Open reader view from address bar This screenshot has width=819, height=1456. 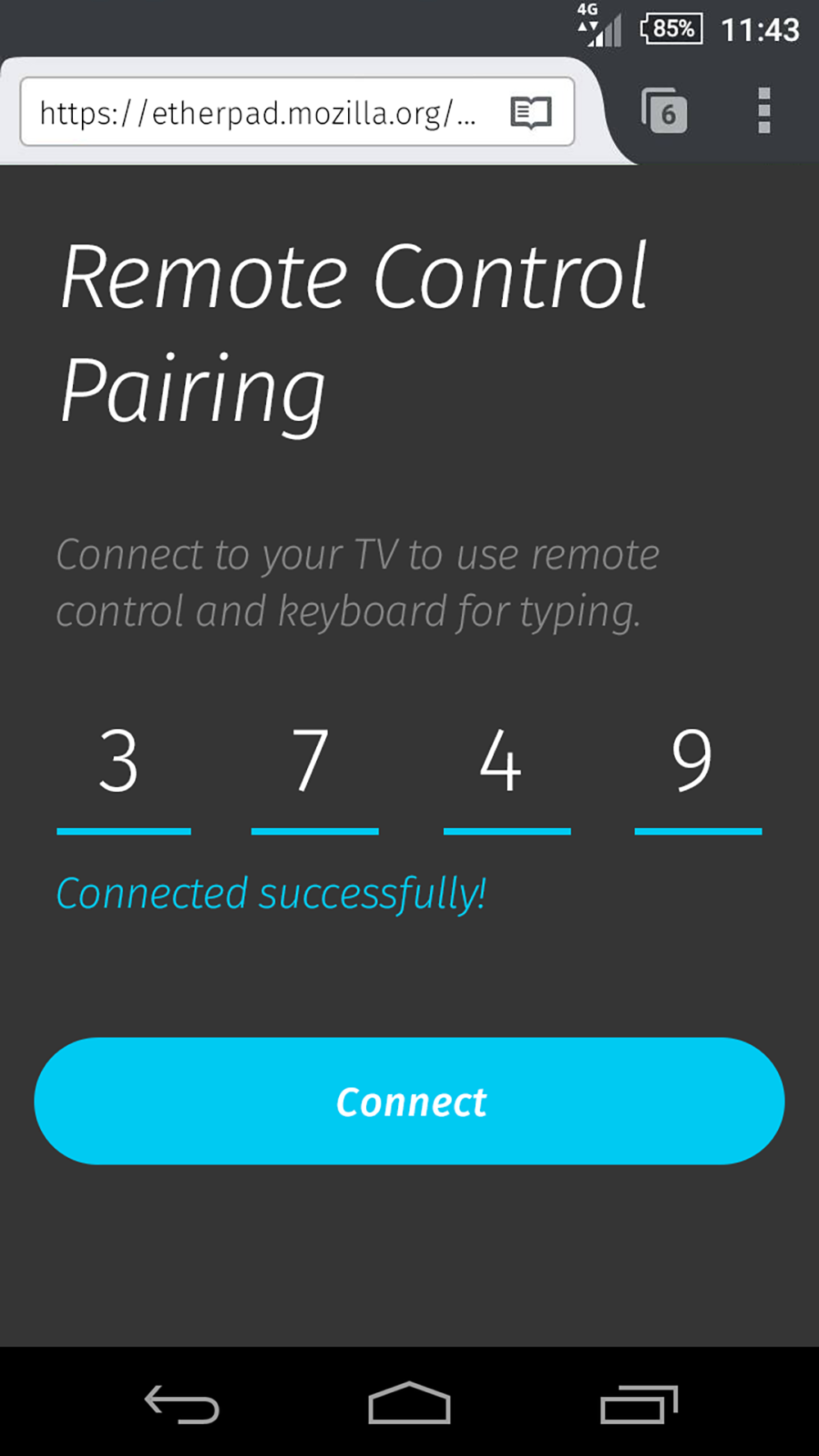531,112
